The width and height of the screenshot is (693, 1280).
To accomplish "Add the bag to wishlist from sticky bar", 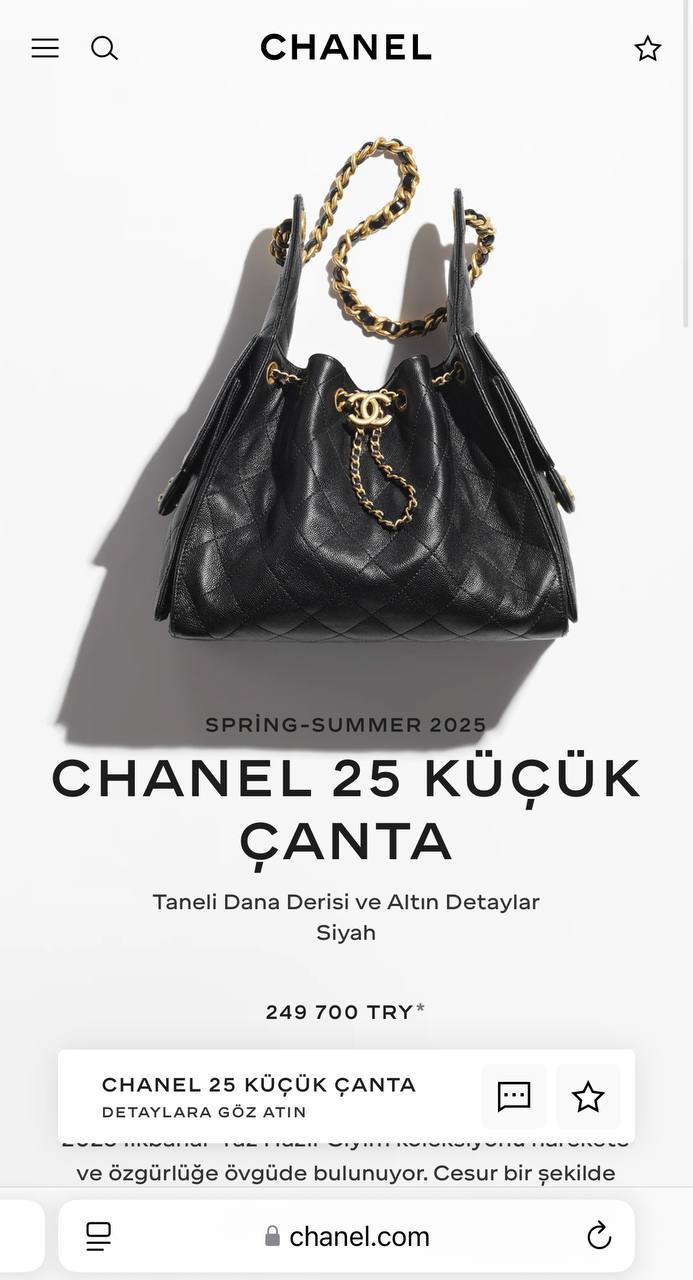I will 588,1097.
